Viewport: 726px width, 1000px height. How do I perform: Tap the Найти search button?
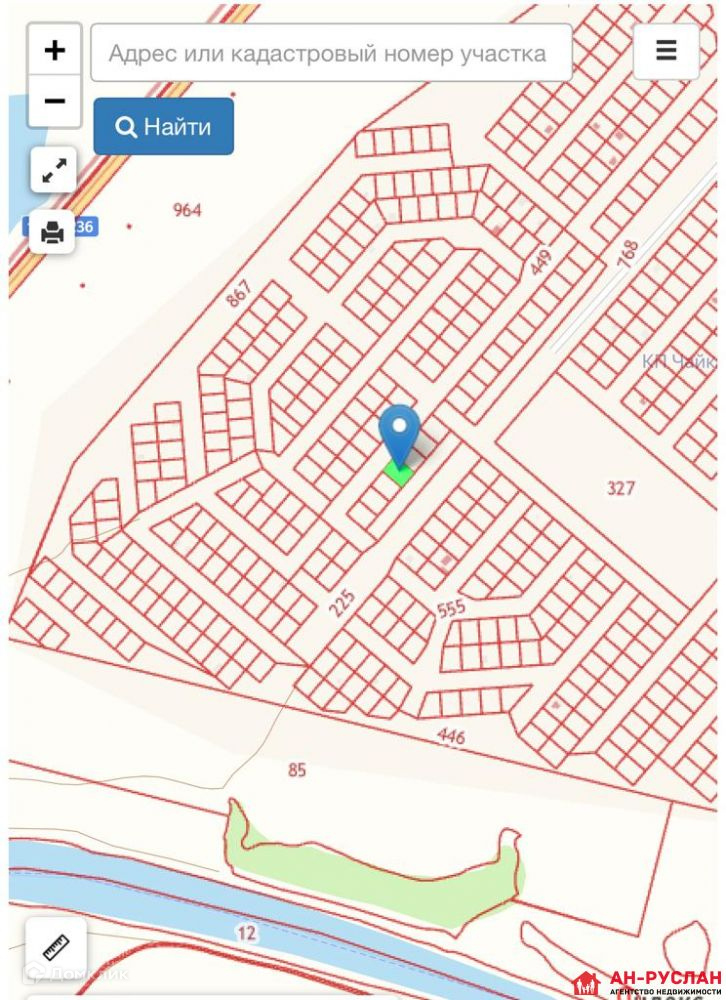click(x=164, y=126)
